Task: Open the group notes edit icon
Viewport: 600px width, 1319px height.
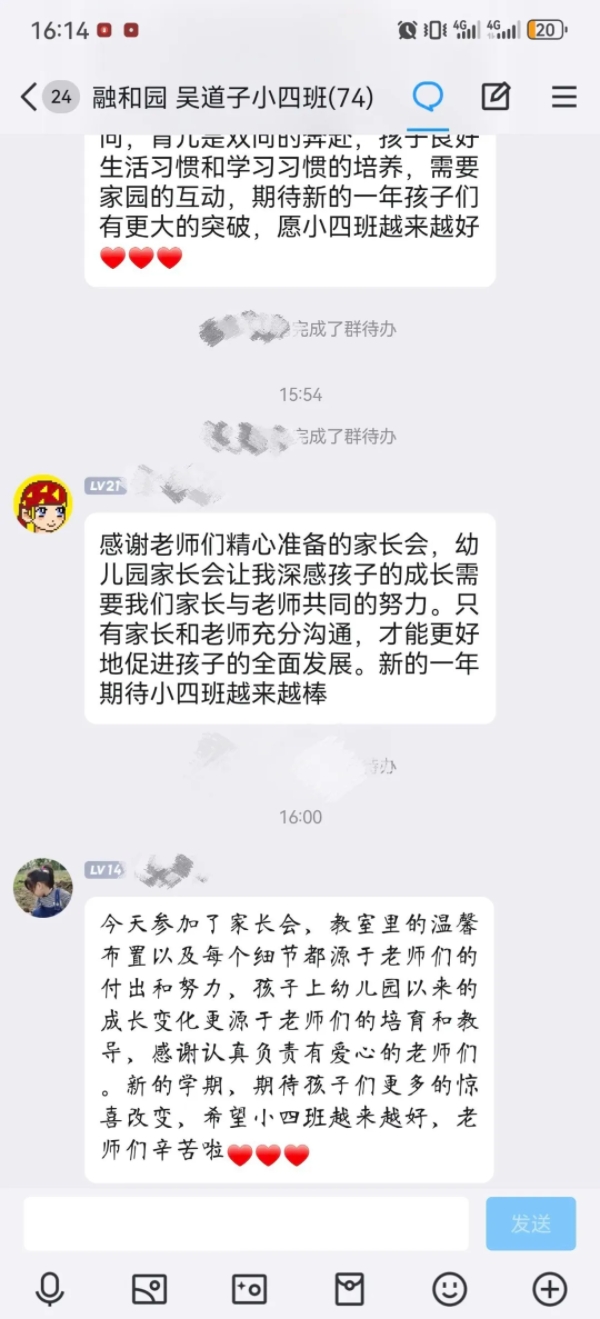Action: click(x=496, y=97)
